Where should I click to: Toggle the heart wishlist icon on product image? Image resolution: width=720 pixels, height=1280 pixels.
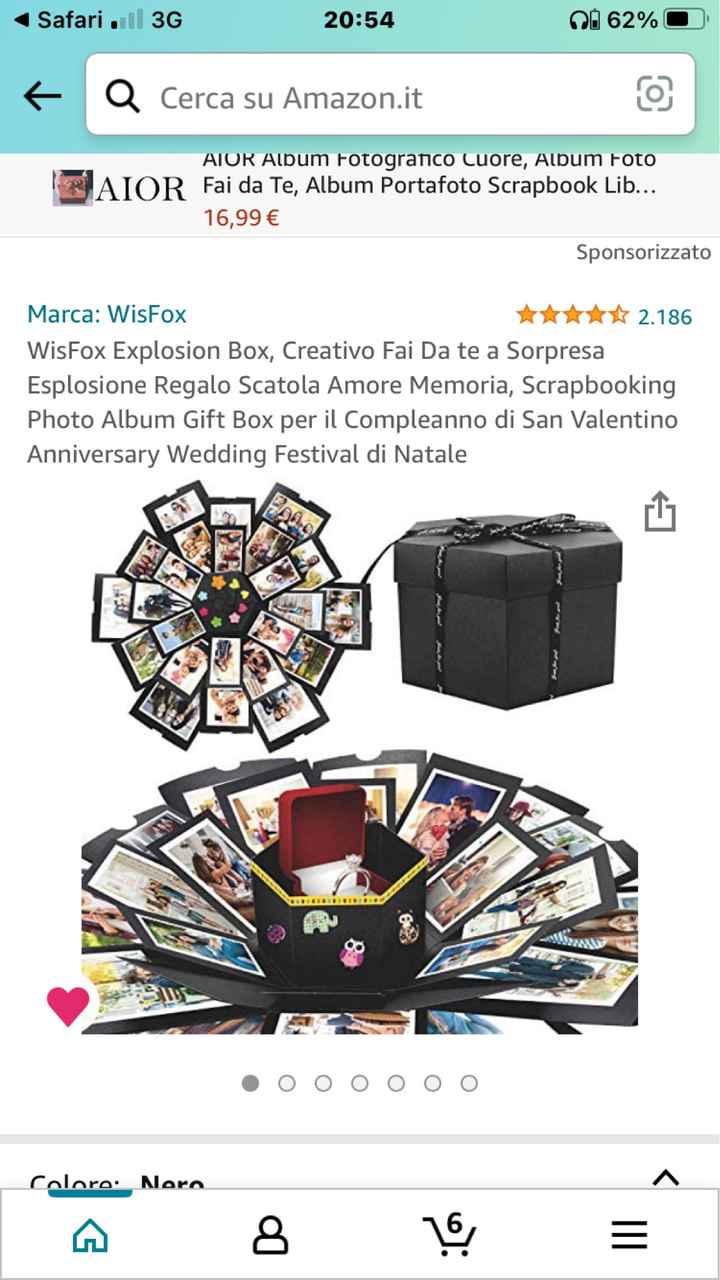click(68, 1006)
